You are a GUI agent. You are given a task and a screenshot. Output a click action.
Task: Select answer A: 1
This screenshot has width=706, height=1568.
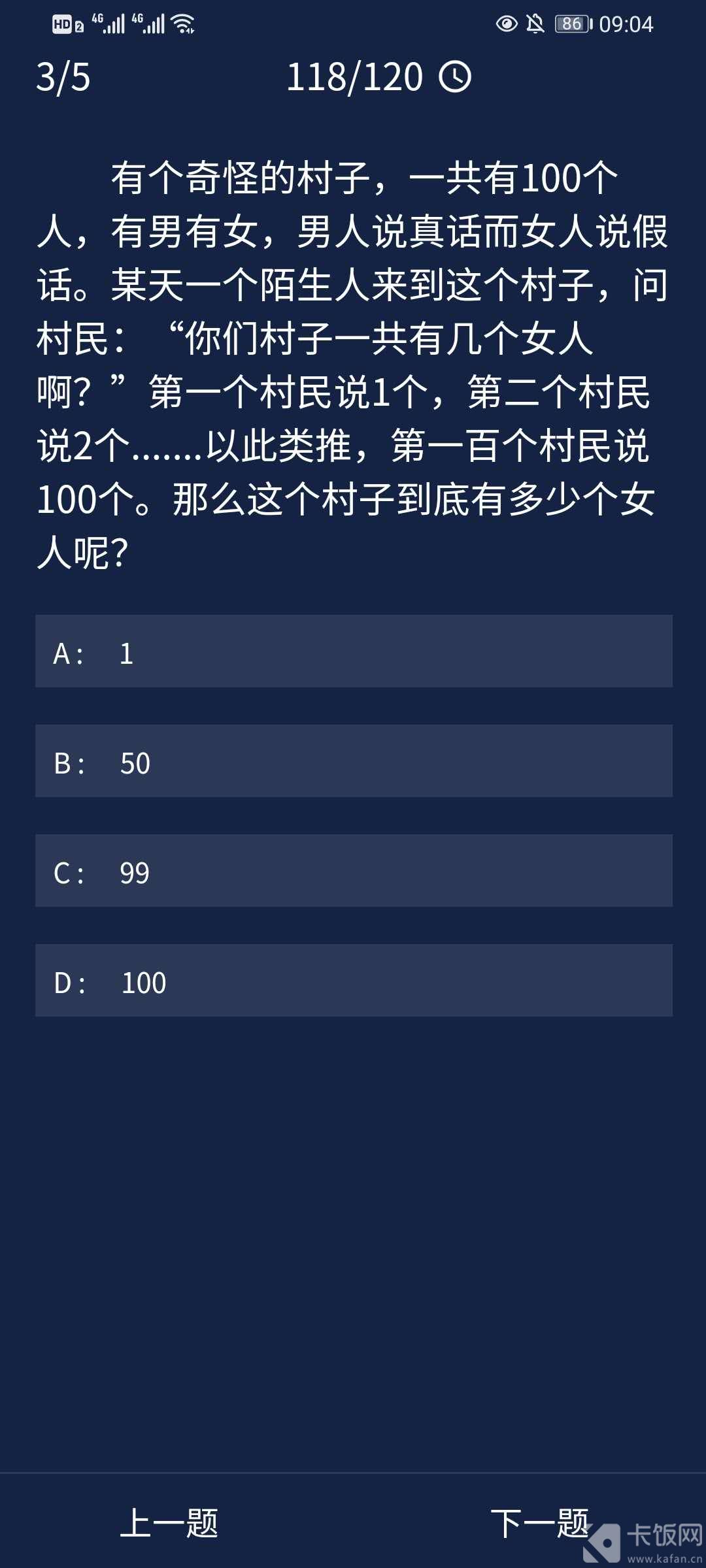coord(353,651)
